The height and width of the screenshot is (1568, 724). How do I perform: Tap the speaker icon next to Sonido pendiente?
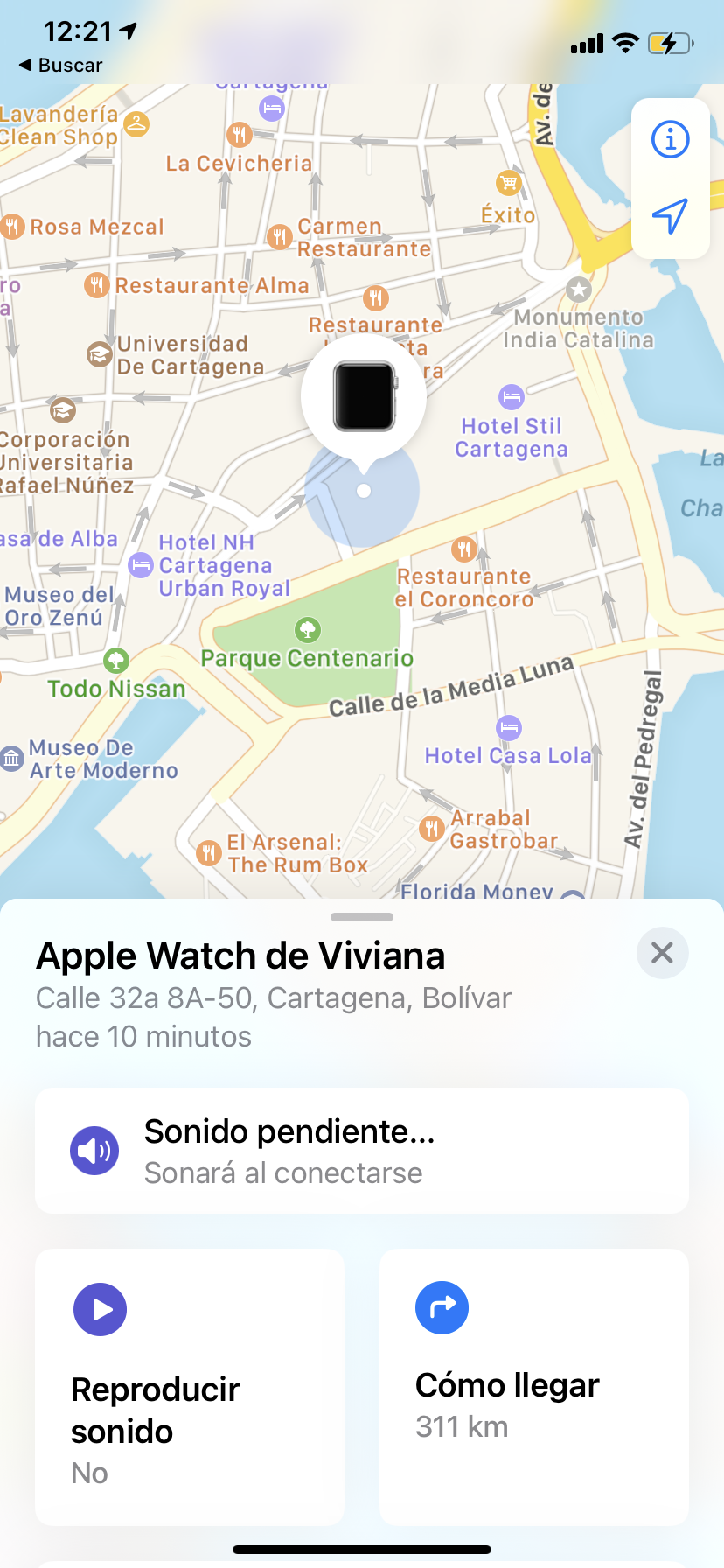pos(94,1151)
